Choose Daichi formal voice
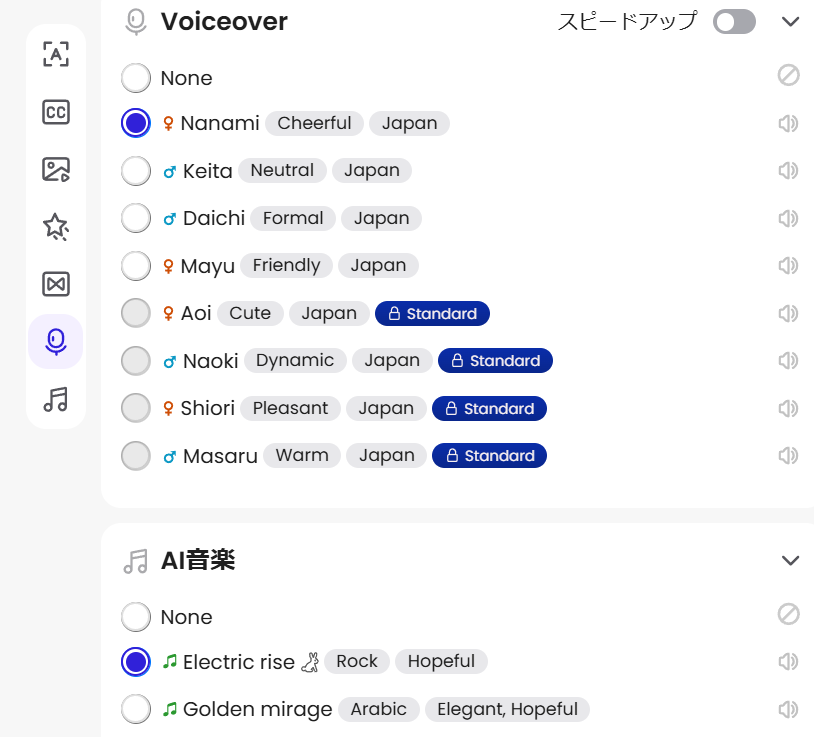This screenshot has width=814, height=737. pyautogui.click(x=136, y=218)
